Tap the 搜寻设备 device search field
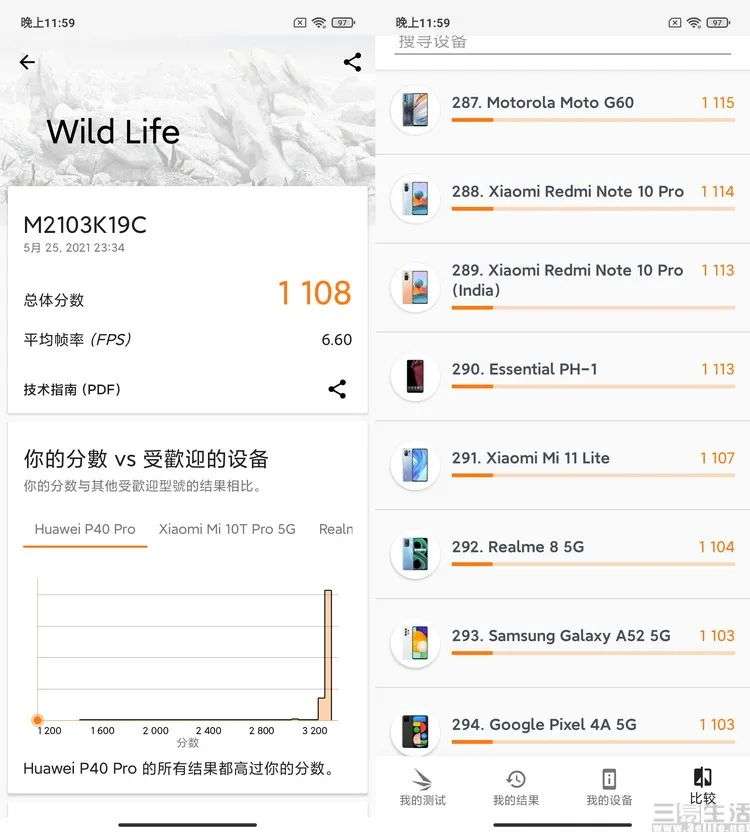This screenshot has height=833, width=750. tap(560, 43)
